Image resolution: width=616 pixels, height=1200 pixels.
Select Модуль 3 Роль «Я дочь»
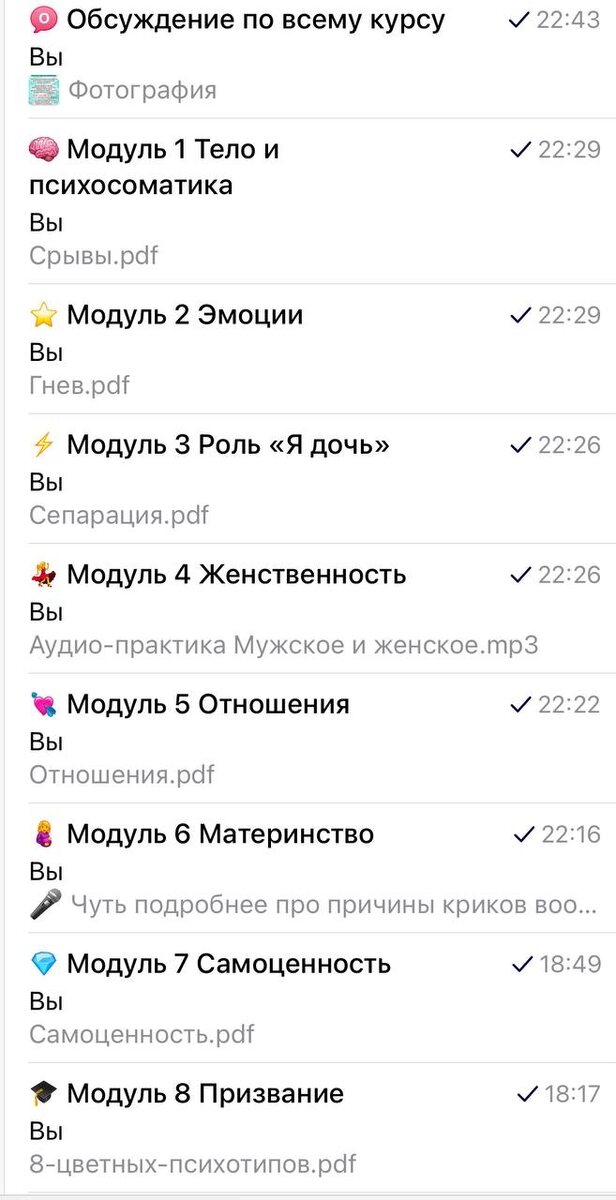coord(308,479)
